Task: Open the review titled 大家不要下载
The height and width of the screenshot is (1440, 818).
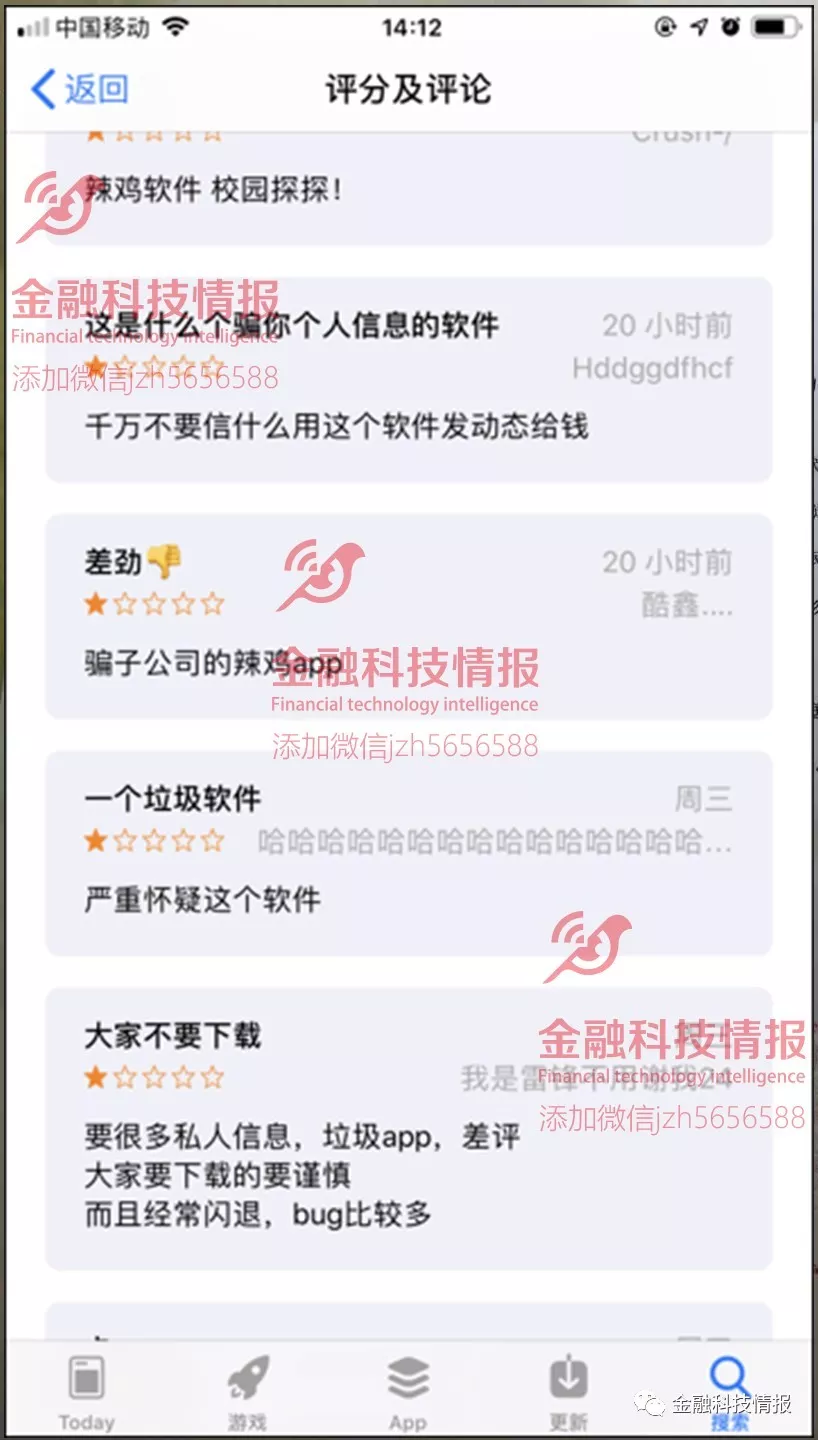Action: tap(408, 1128)
